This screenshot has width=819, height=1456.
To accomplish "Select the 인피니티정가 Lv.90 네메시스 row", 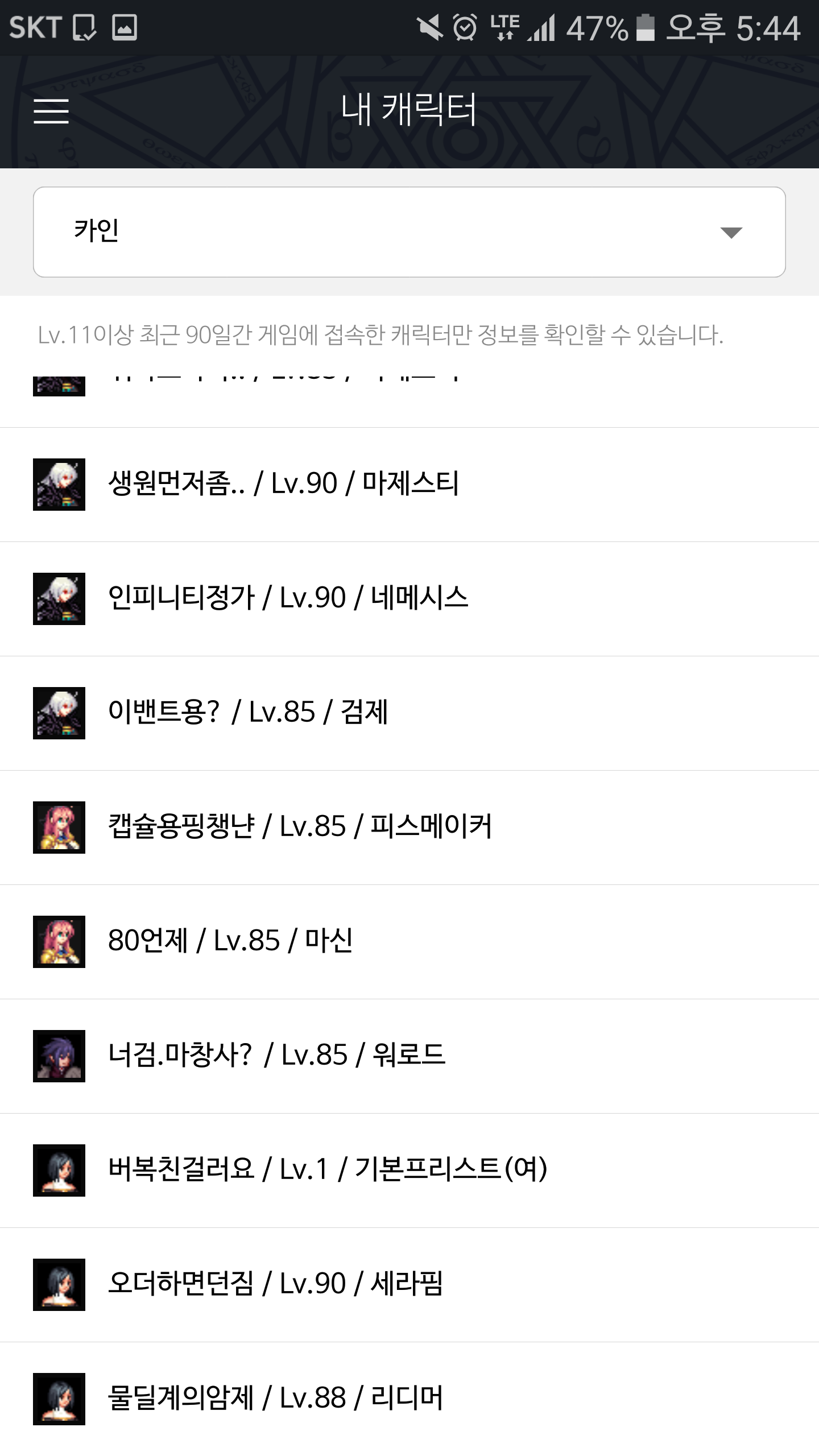I will point(409,599).
